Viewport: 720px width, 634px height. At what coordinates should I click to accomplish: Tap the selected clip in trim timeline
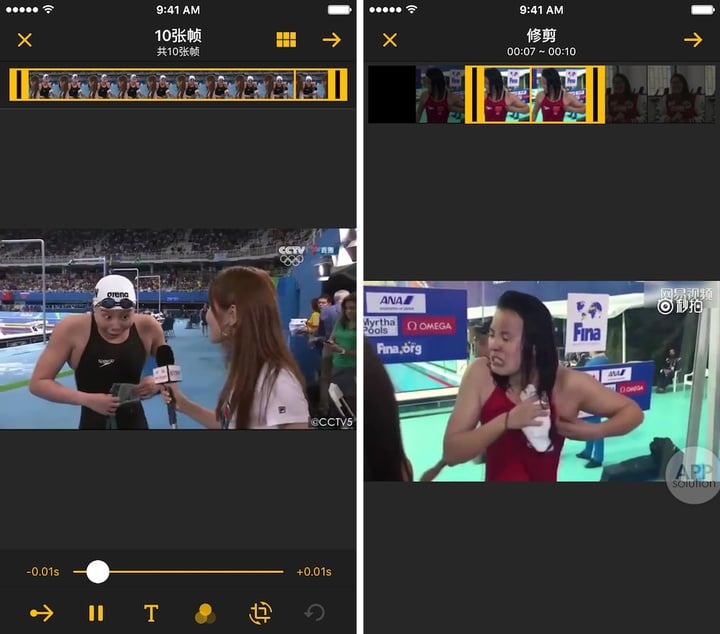[x=535, y=95]
